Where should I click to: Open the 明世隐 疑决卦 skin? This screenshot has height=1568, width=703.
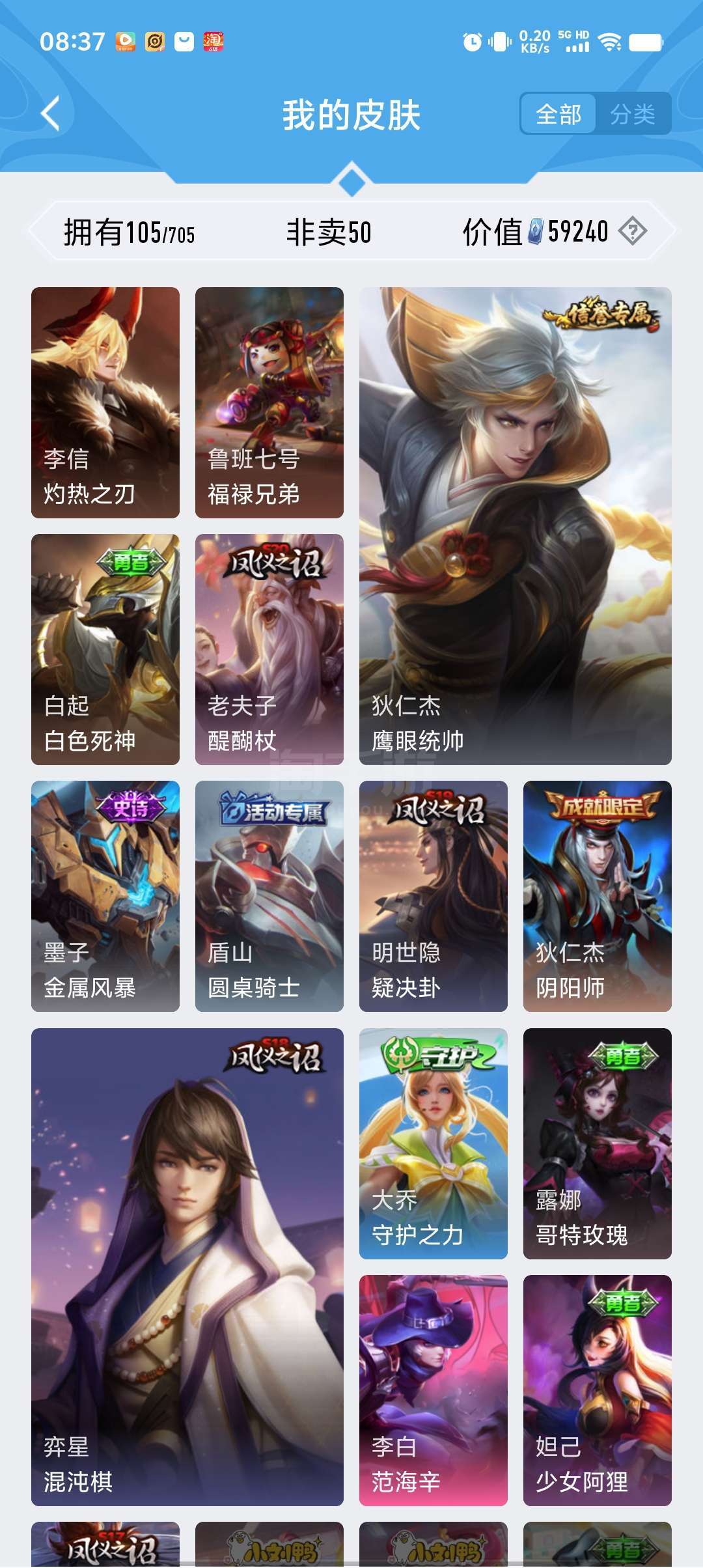[x=434, y=896]
